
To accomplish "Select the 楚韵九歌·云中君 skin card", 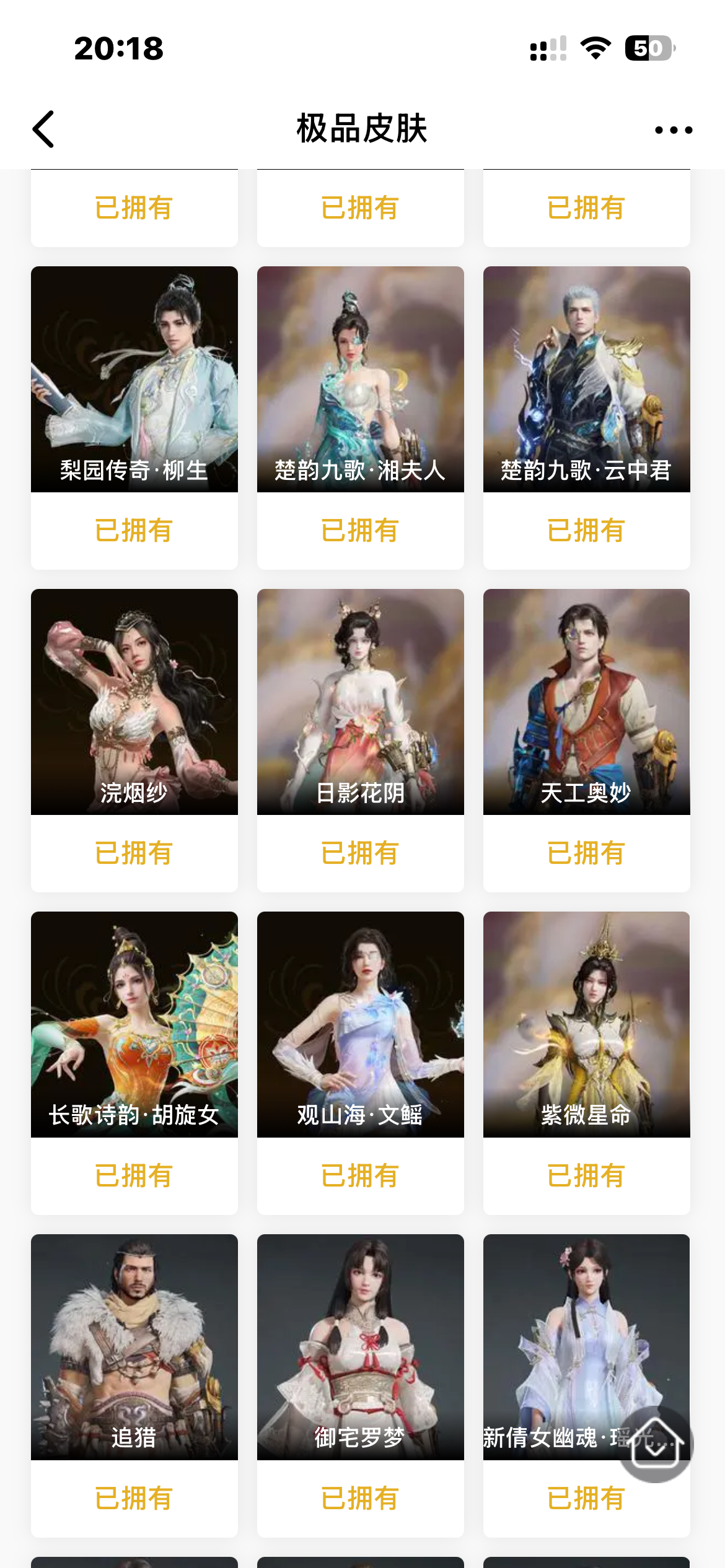I will [586, 379].
